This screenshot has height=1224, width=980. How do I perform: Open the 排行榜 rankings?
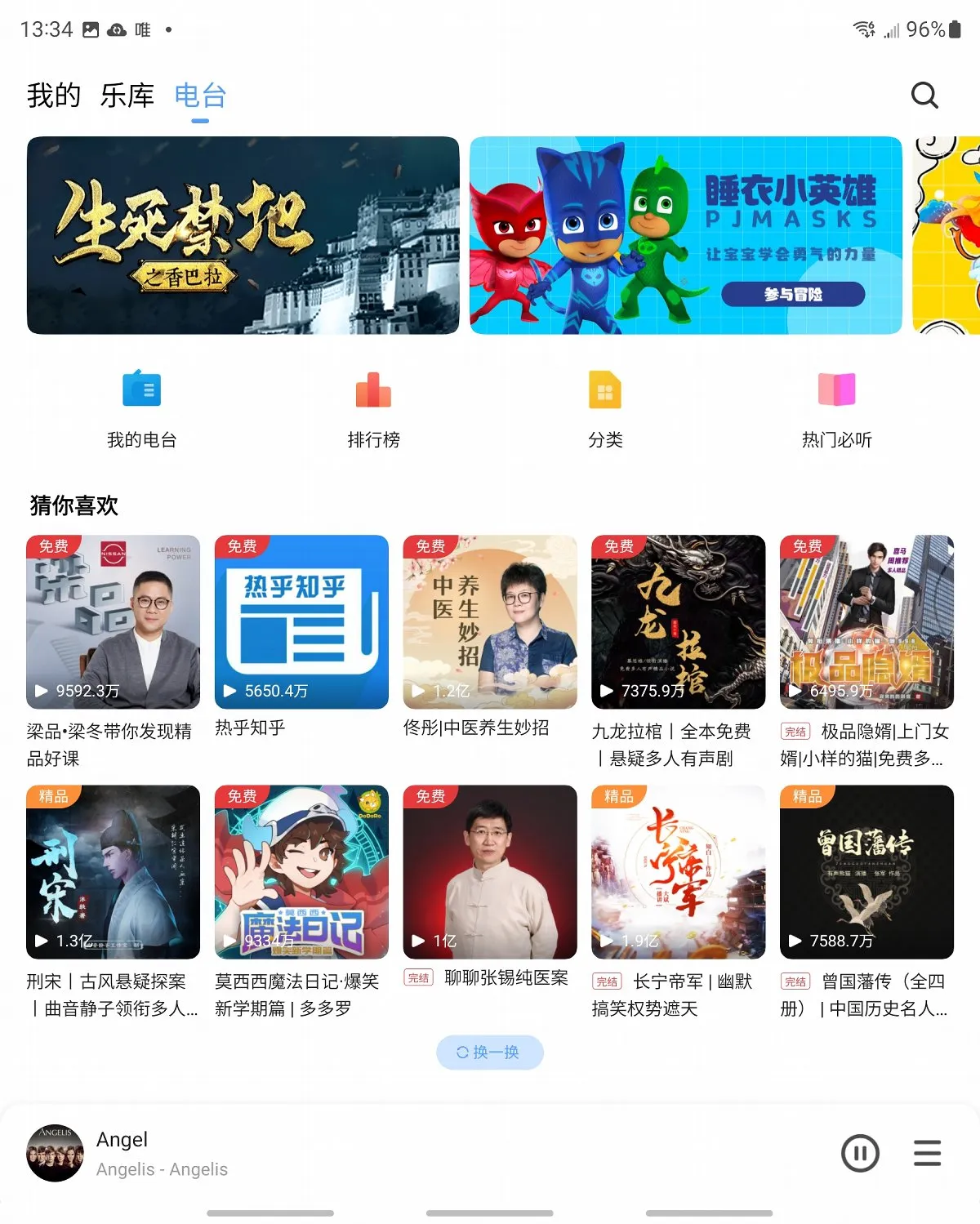tap(373, 407)
